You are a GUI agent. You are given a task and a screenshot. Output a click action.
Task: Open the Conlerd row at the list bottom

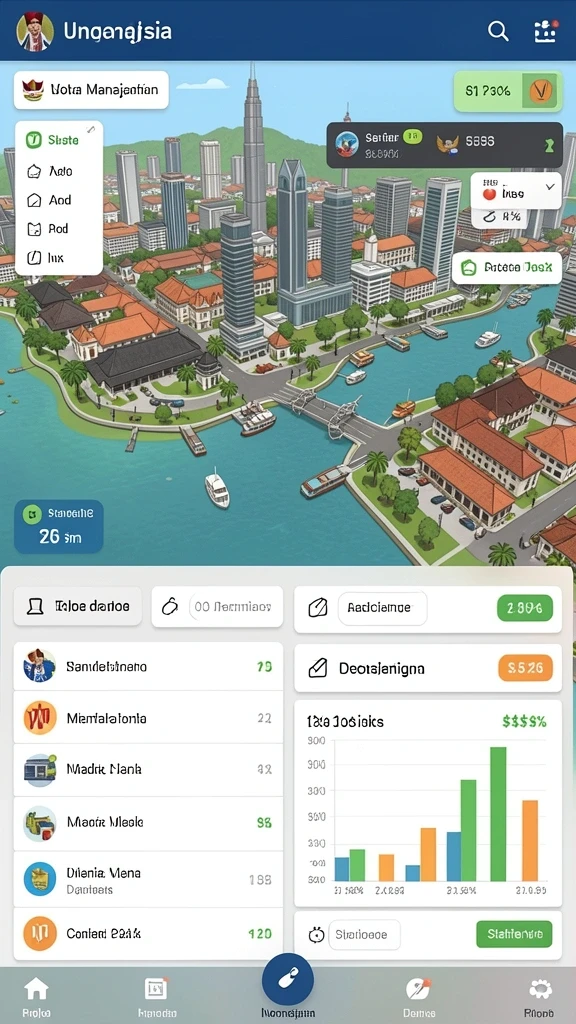coord(148,933)
